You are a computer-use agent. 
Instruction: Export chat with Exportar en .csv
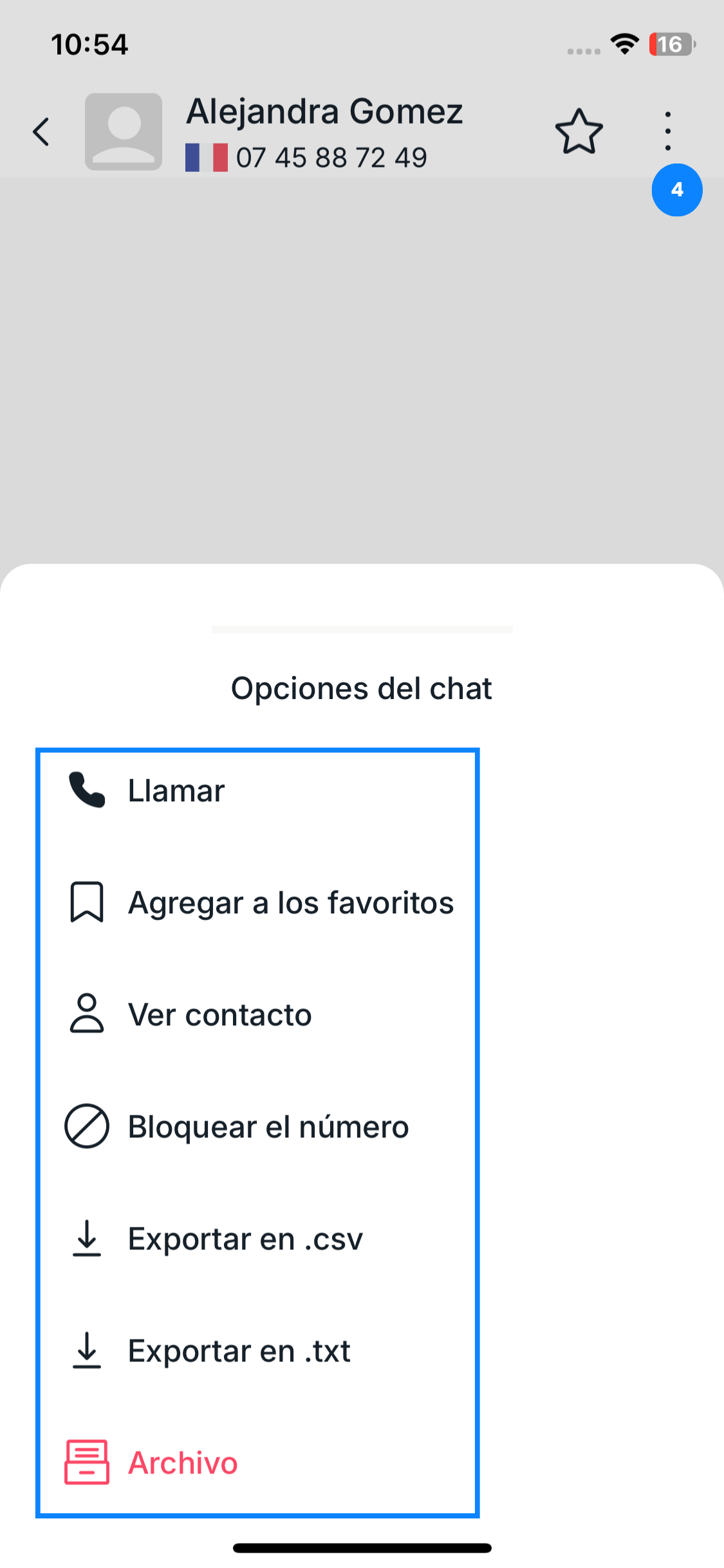point(245,1238)
